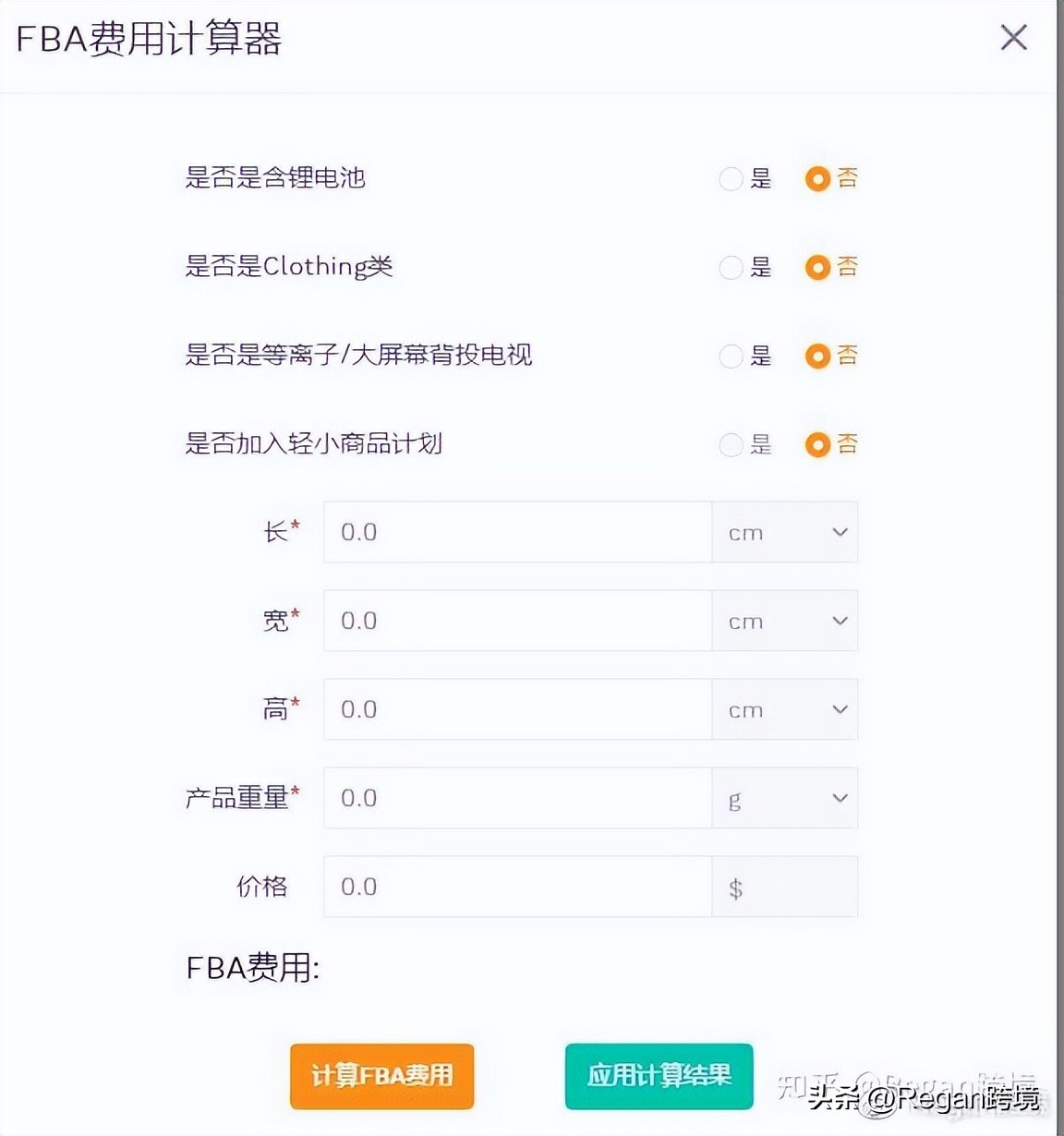Viewport: 1064px width, 1136px height.
Task: Select 是 for 等离子/大屏幕背投电视
Action: tap(731, 356)
